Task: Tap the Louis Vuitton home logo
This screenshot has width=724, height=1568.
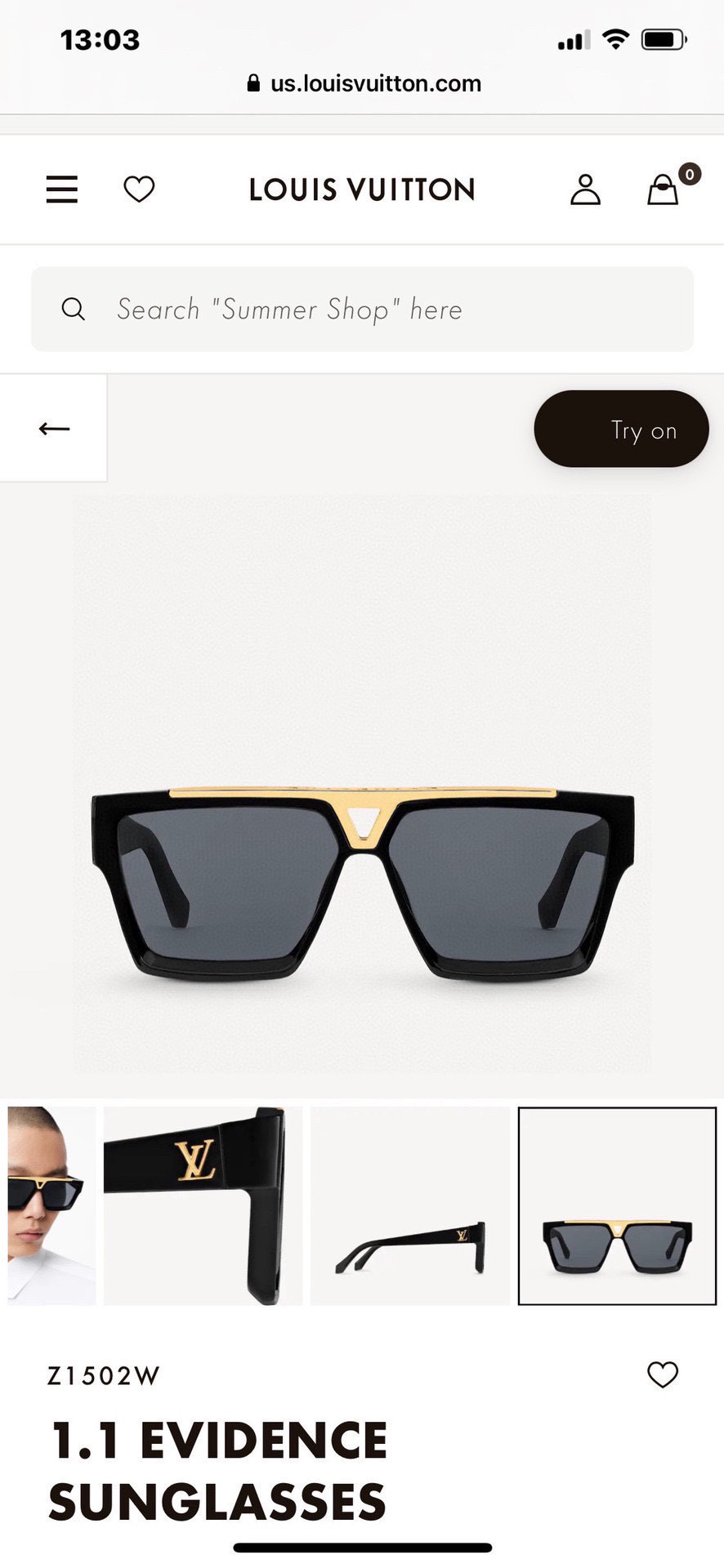Action: click(362, 189)
